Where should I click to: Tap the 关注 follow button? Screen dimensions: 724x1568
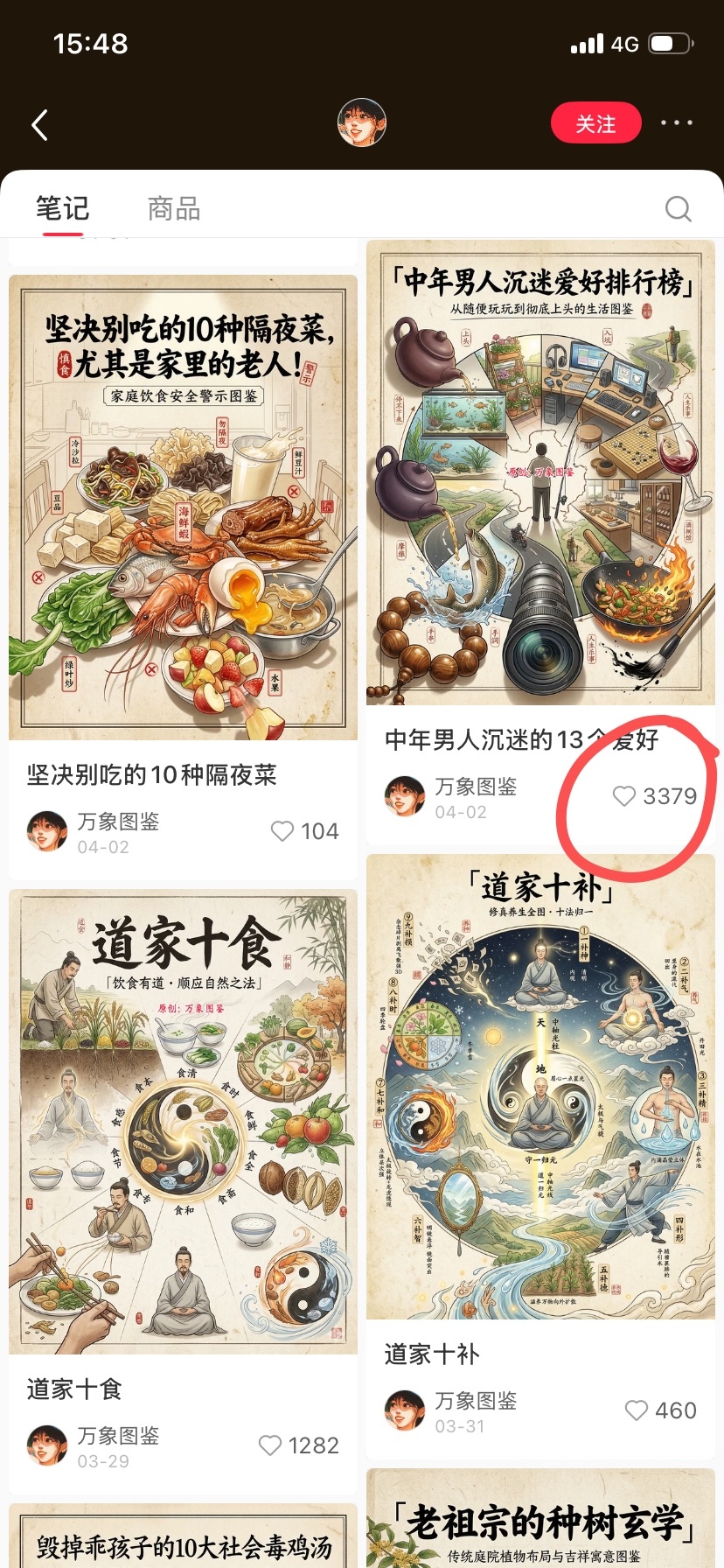pos(595,123)
